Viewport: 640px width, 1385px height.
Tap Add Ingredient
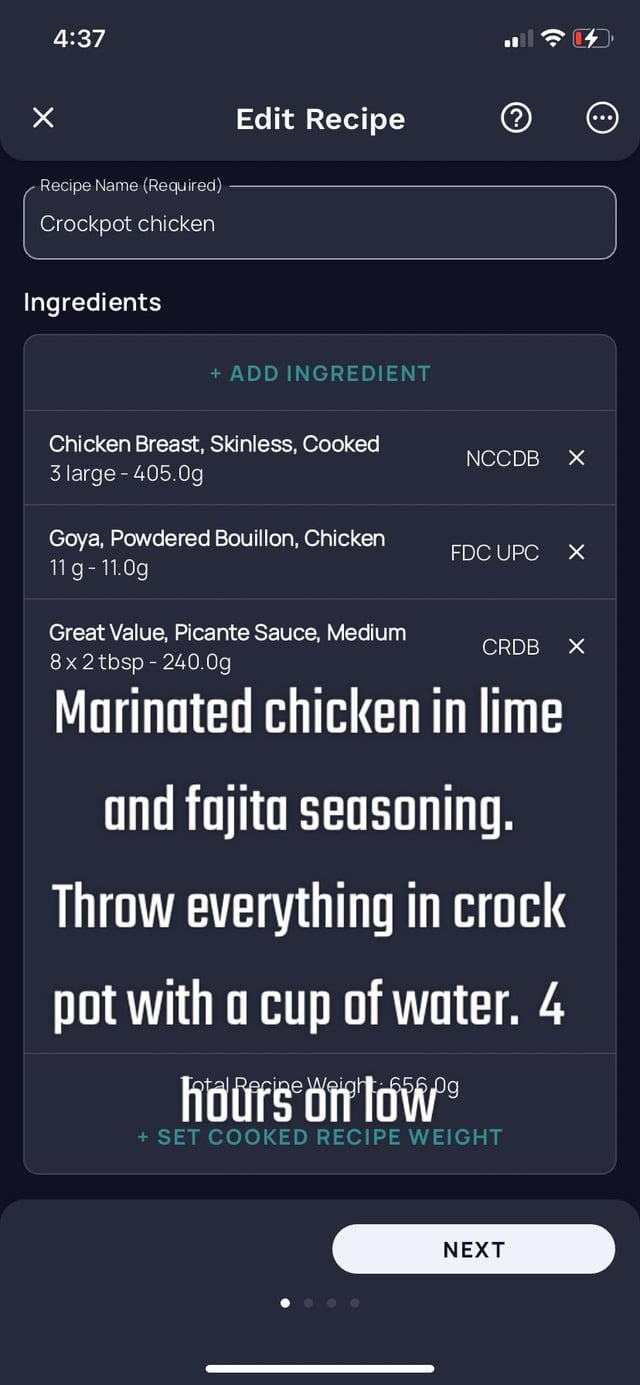(320, 373)
